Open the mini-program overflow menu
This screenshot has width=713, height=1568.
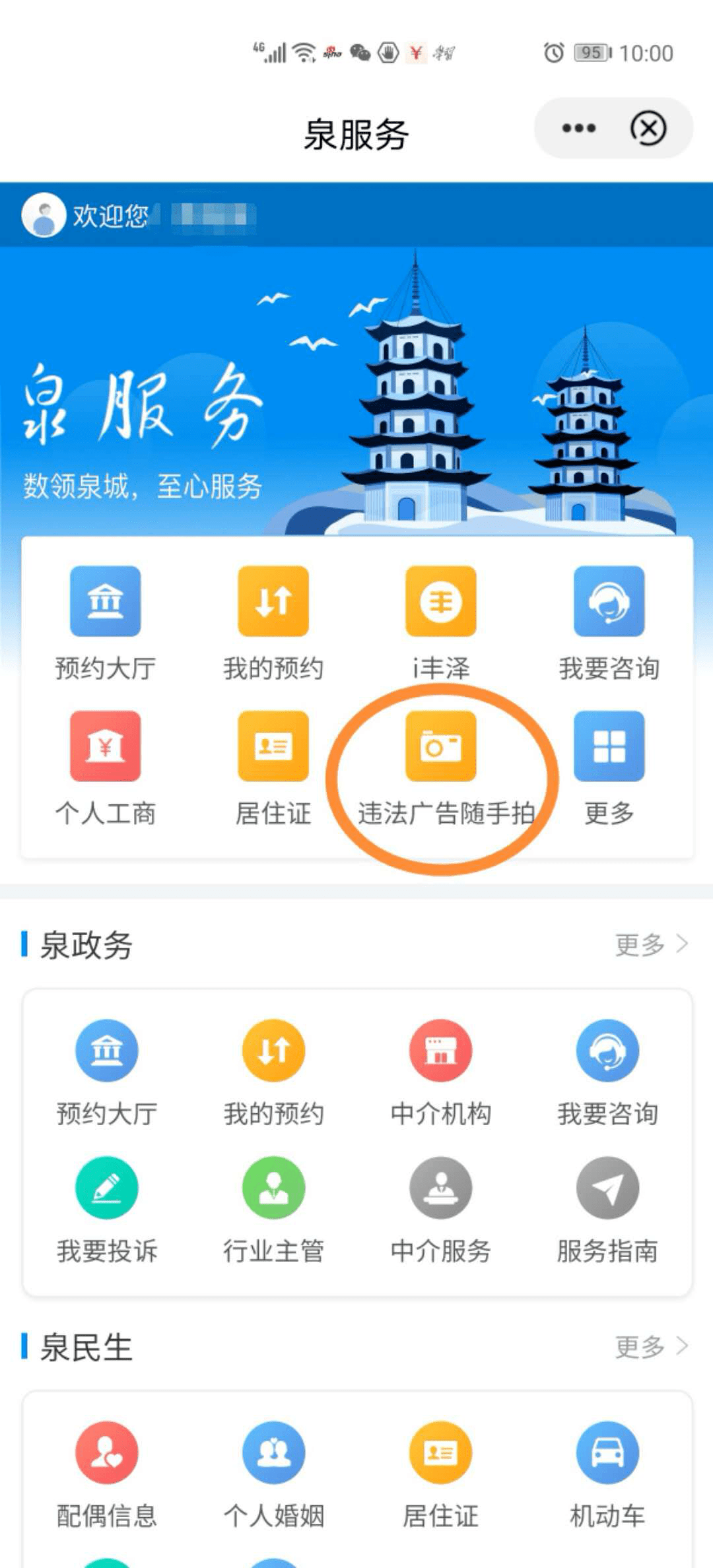(x=578, y=128)
